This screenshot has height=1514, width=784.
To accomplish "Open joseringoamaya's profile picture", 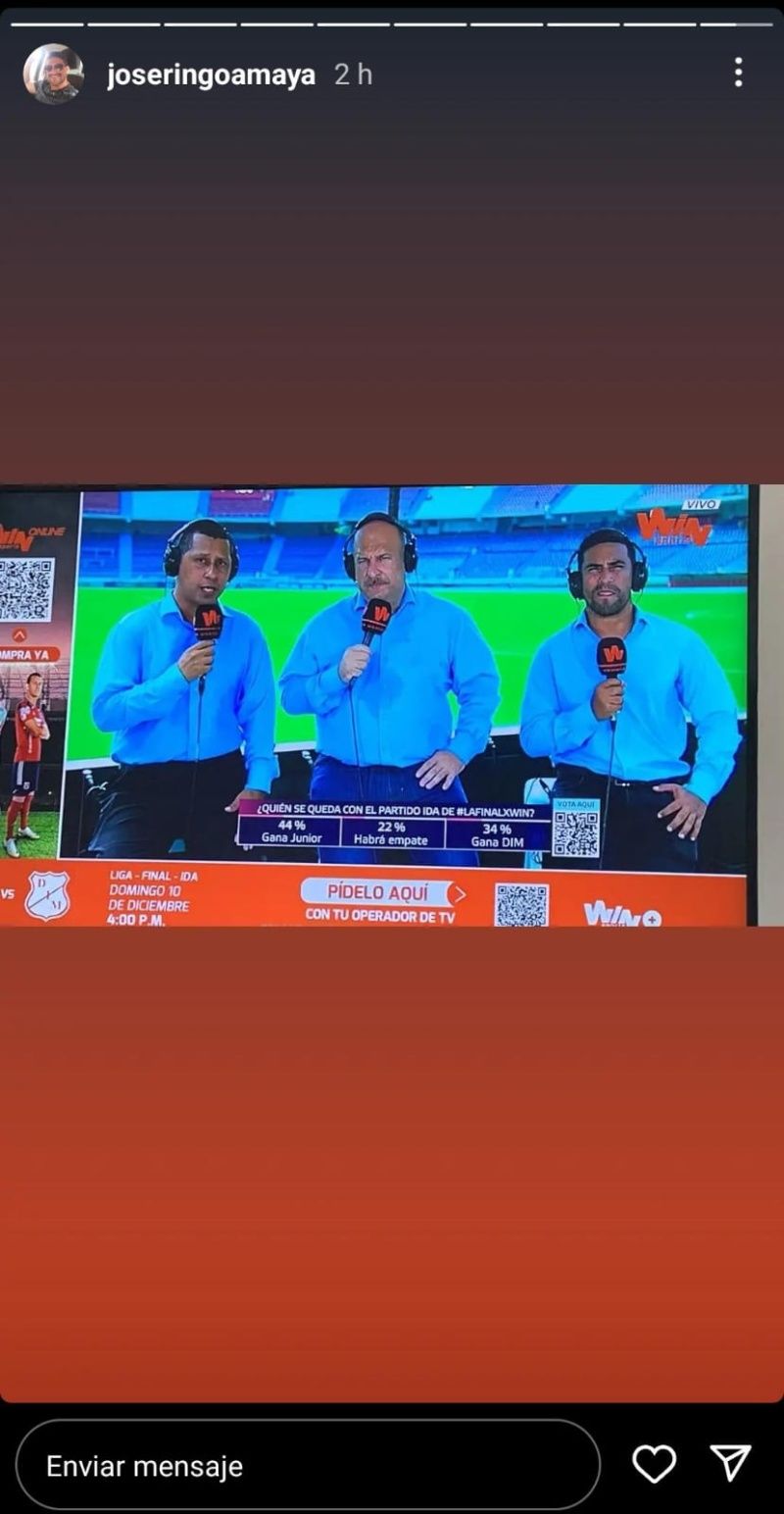I will coord(53,74).
